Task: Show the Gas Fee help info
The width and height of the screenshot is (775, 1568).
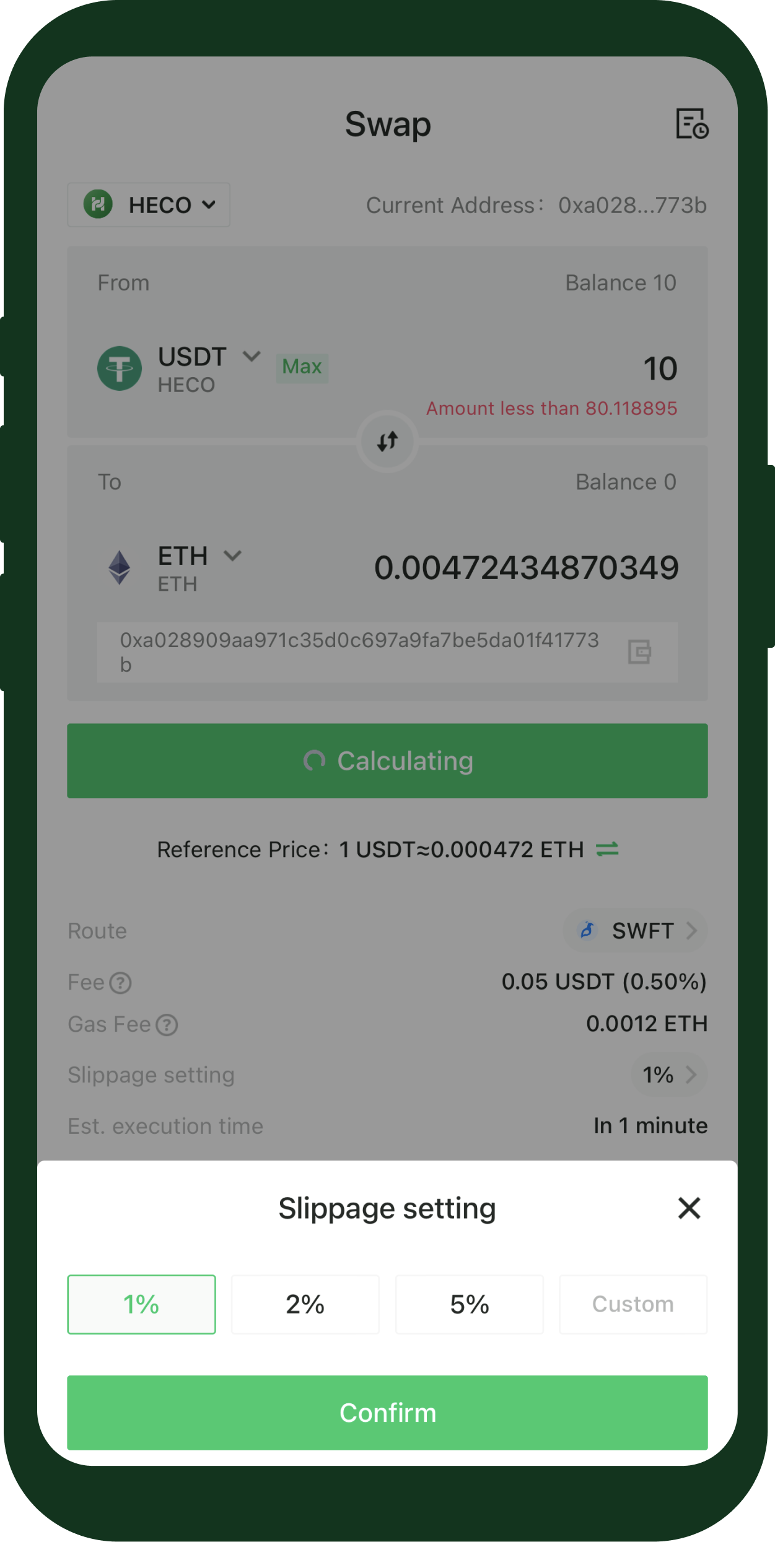Action: [x=167, y=1025]
